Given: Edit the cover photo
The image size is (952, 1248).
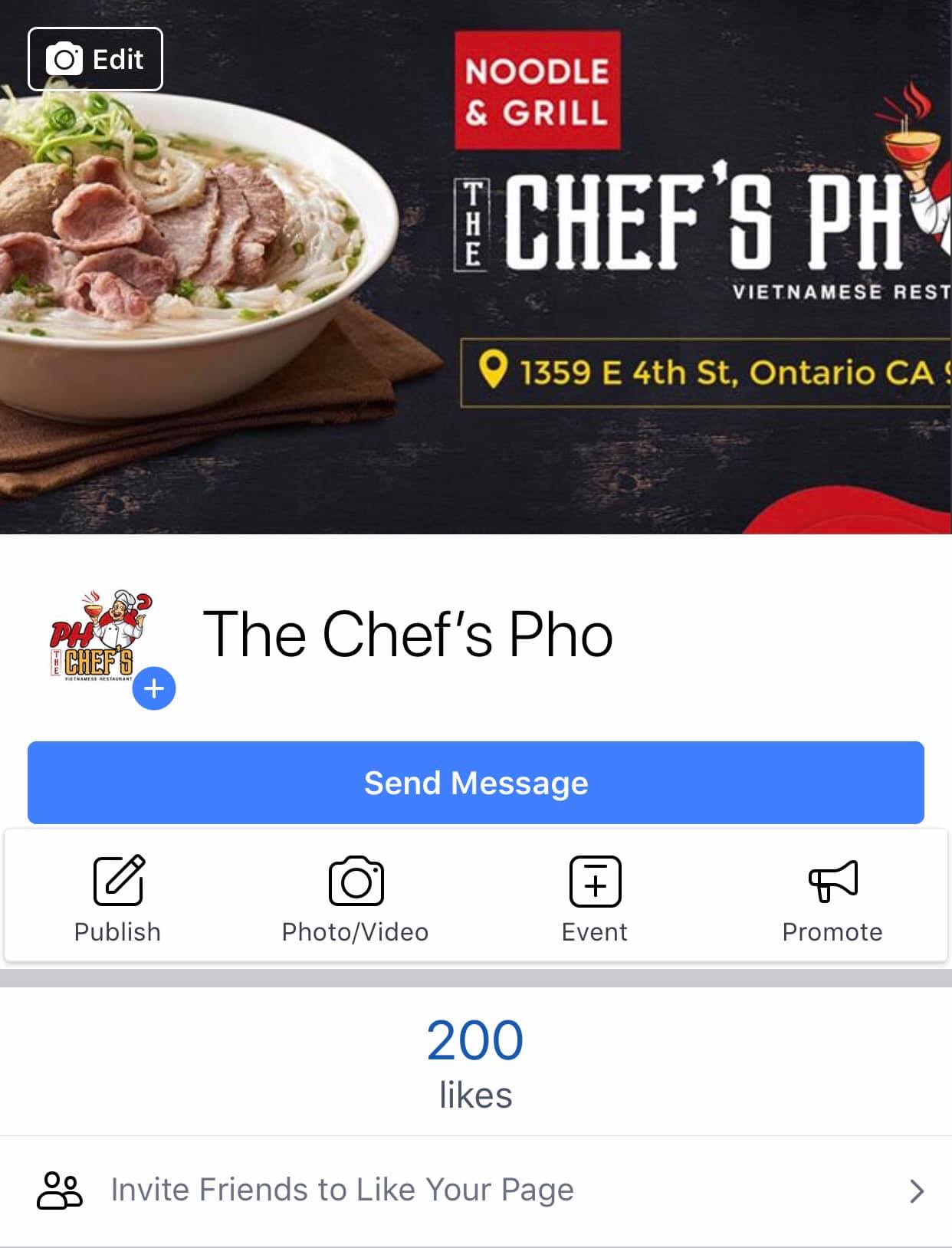Looking at the screenshot, I should [95, 59].
